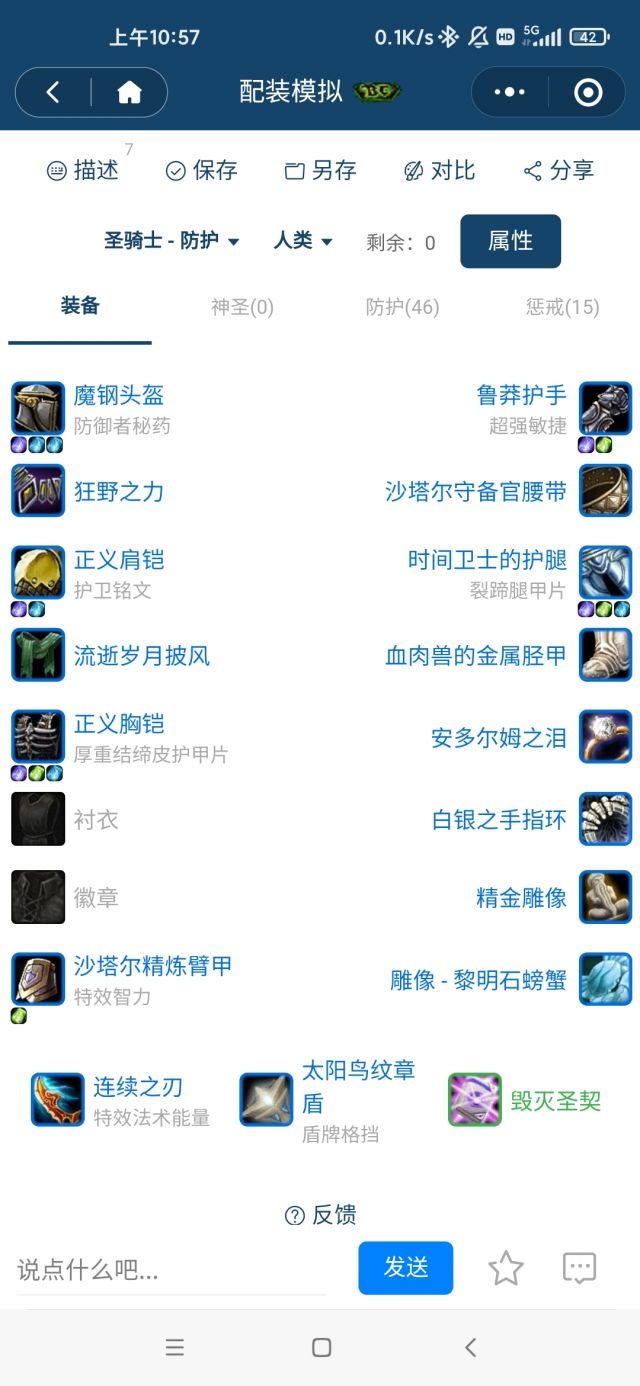640x1386 pixels.
Task: Open the three-dot more menu
Action: 510,93
